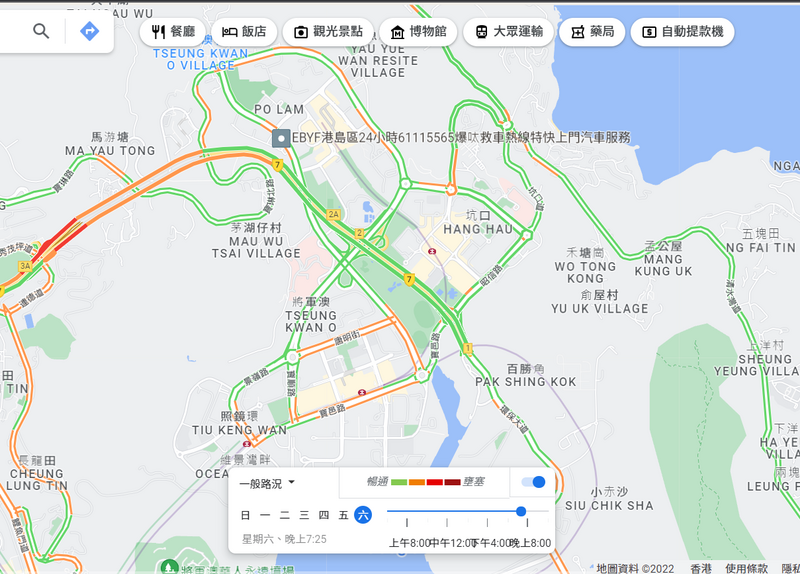800x574 pixels.
Task: Switch to Wednesday 三 traffic
Action: (304, 515)
